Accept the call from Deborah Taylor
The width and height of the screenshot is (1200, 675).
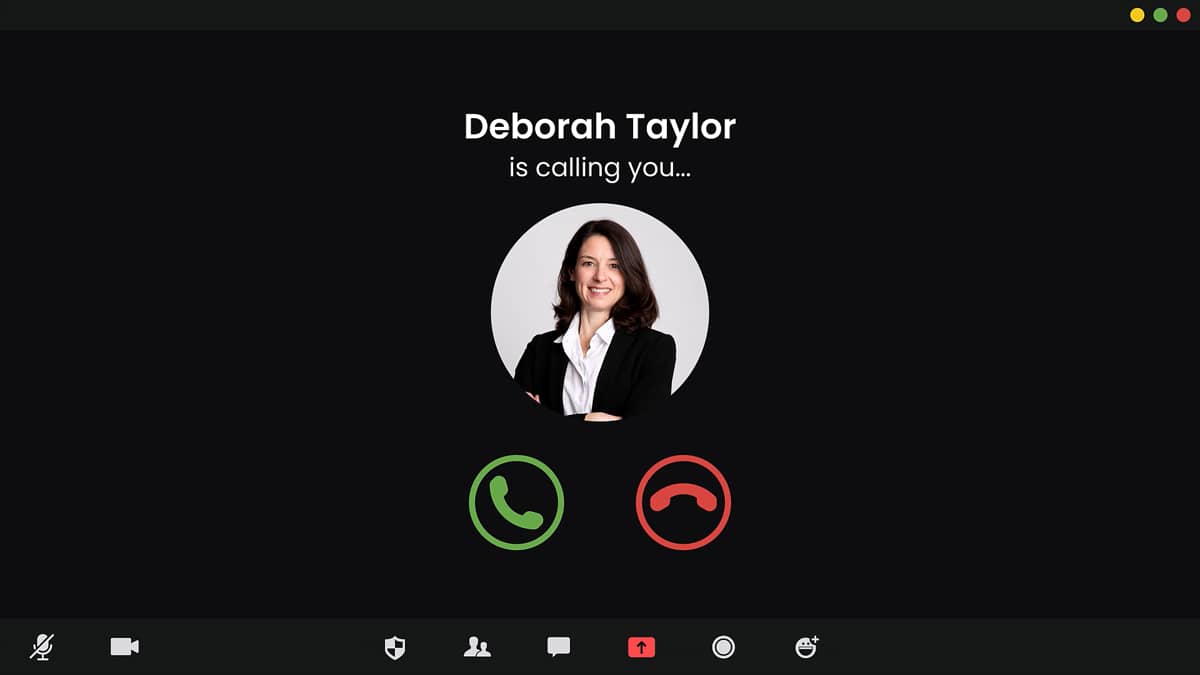(x=516, y=502)
